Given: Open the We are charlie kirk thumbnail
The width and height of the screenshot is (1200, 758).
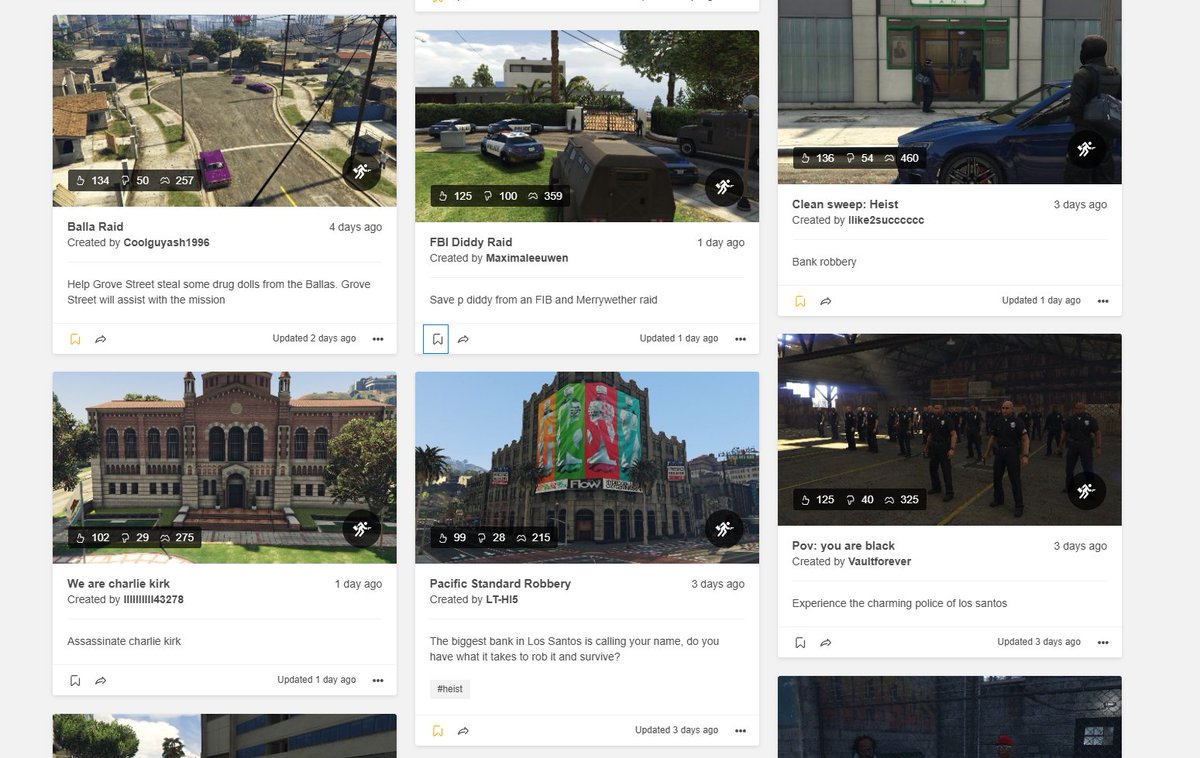Looking at the screenshot, I should (224, 467).
